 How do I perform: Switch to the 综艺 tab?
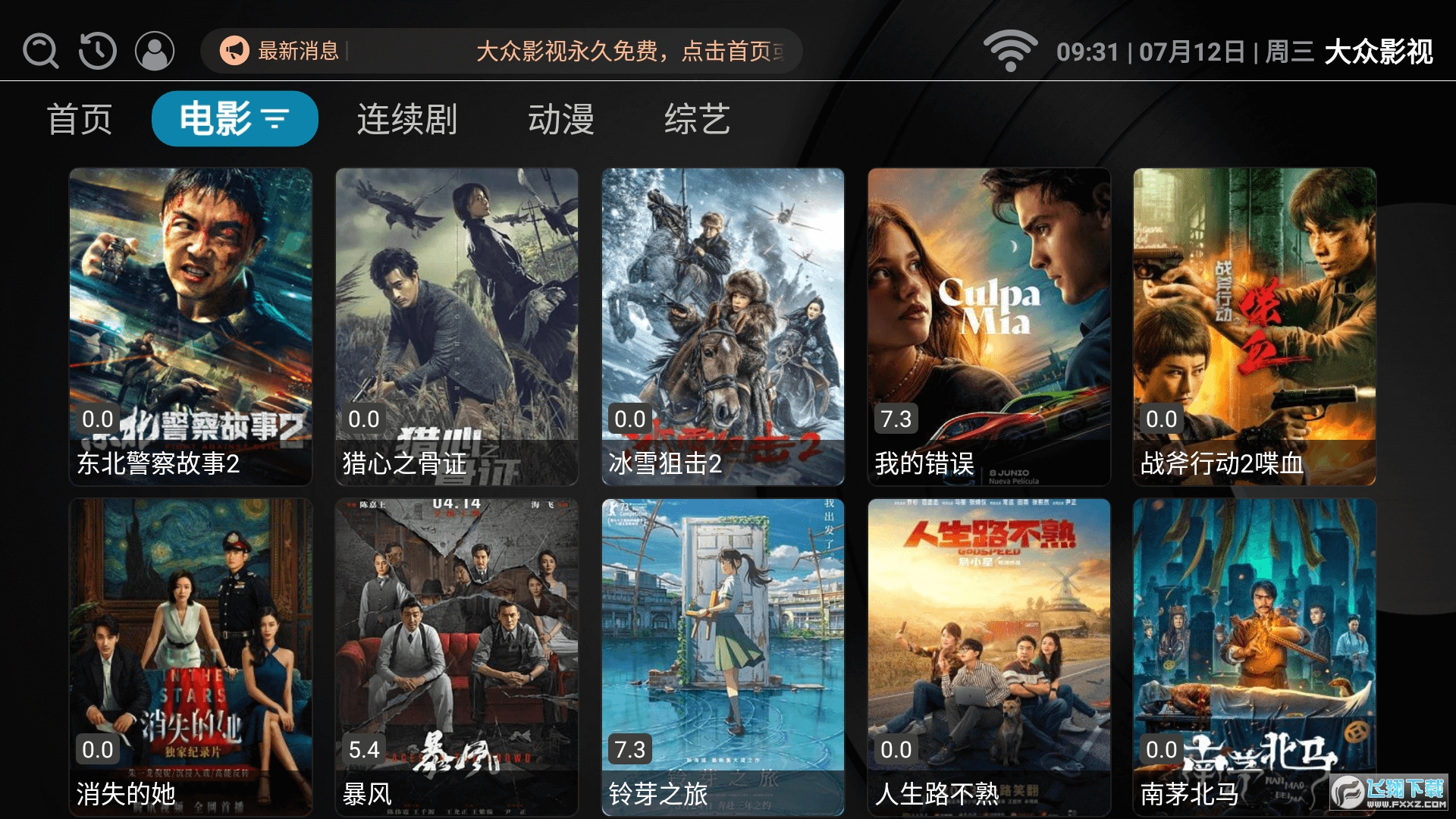(697, 119)
